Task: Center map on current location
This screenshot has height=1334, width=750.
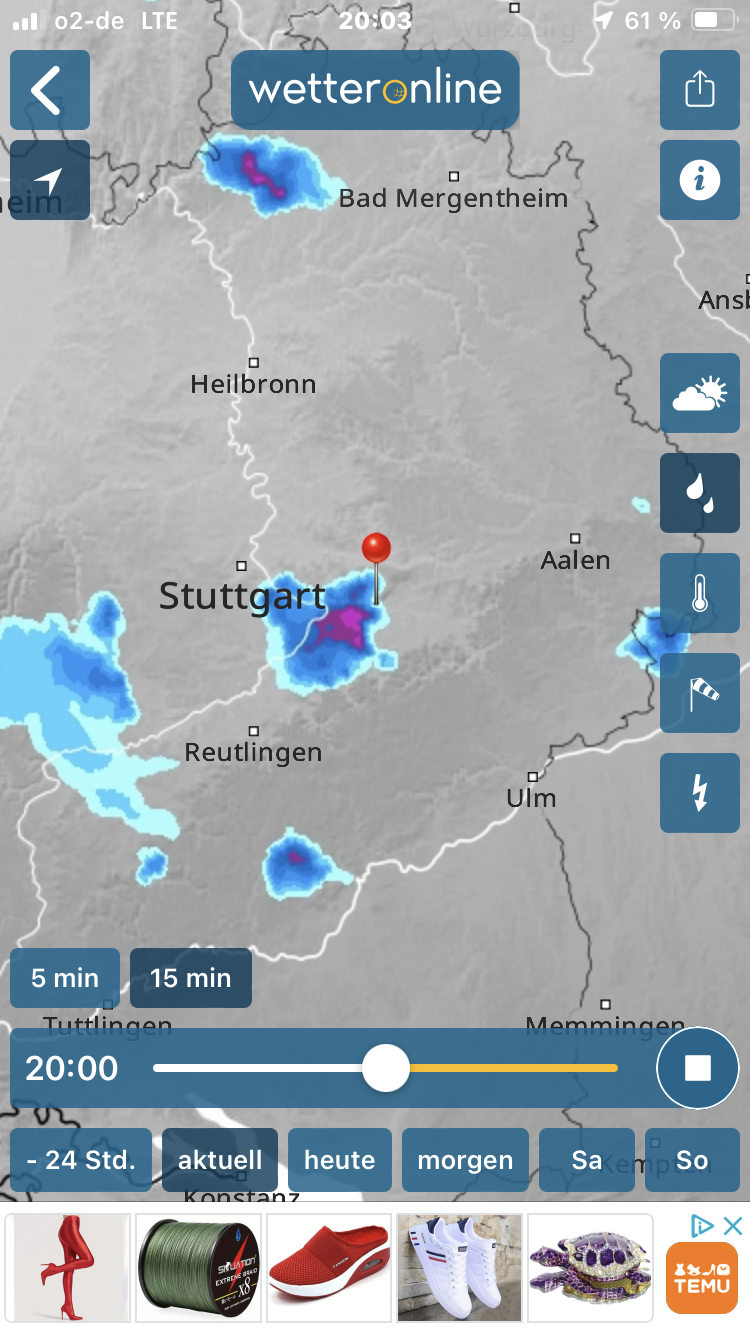Action: click(x=49, y=180)
